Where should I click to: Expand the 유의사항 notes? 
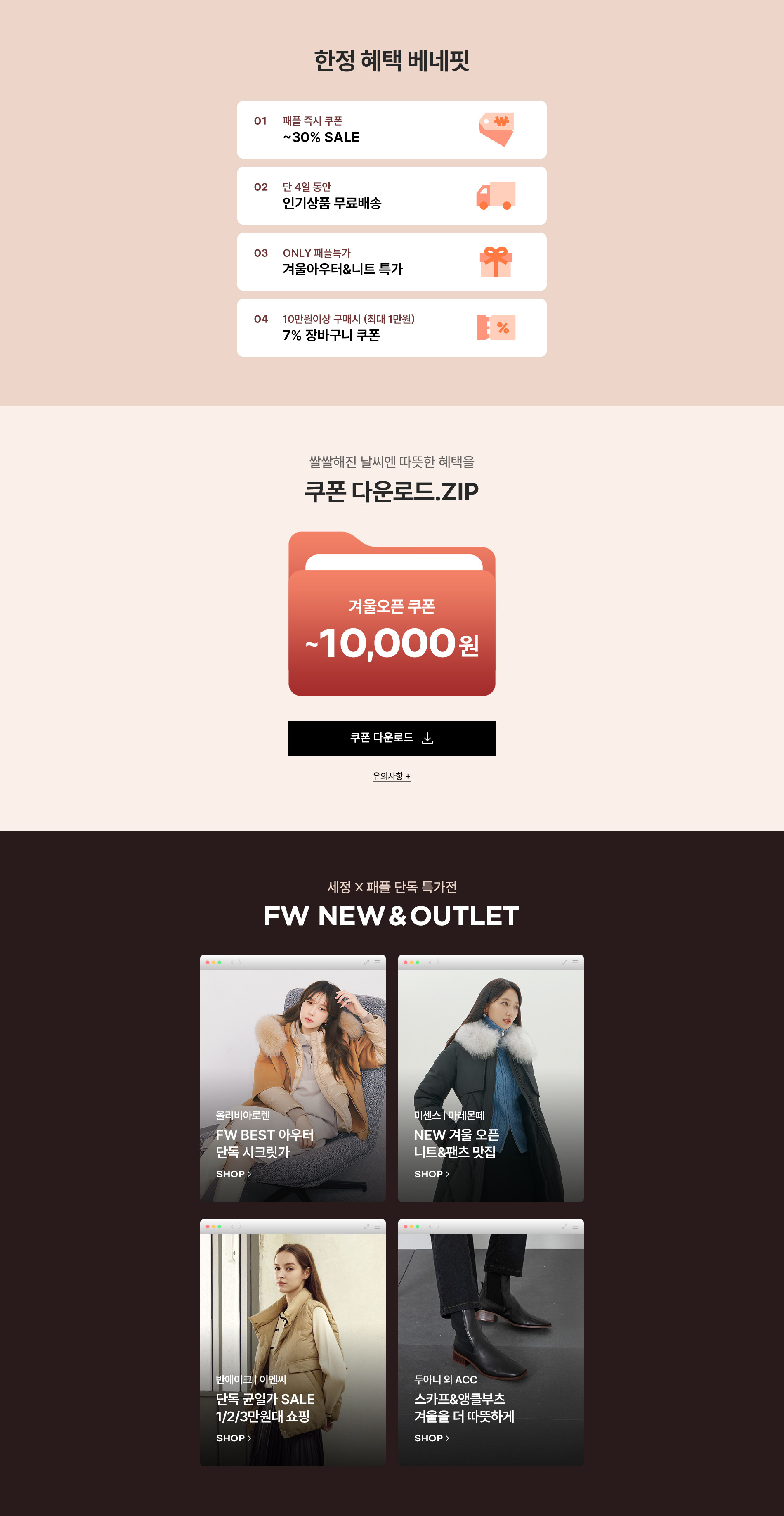point(392,776)
